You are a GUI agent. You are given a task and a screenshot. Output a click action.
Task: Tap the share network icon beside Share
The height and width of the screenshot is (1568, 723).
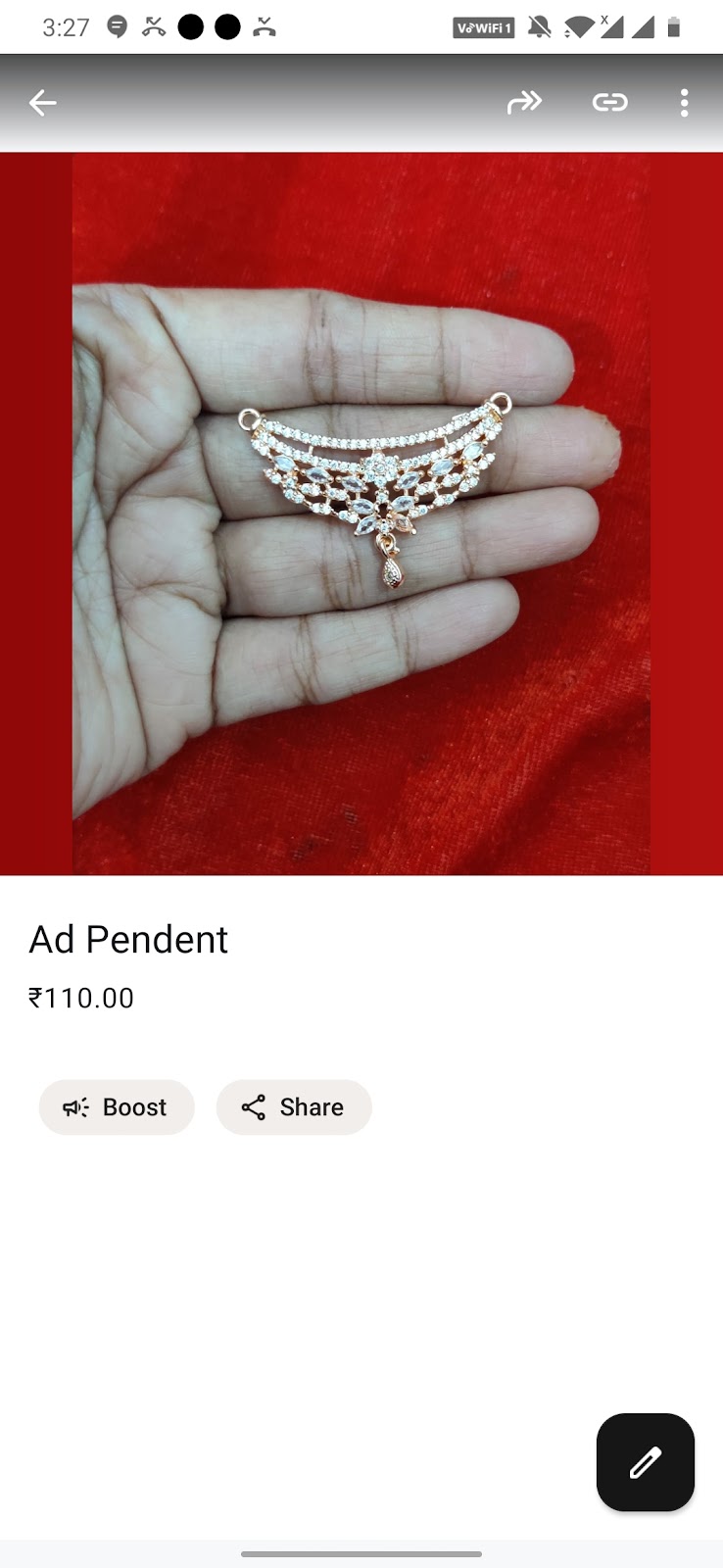[x=254, y=1107]
